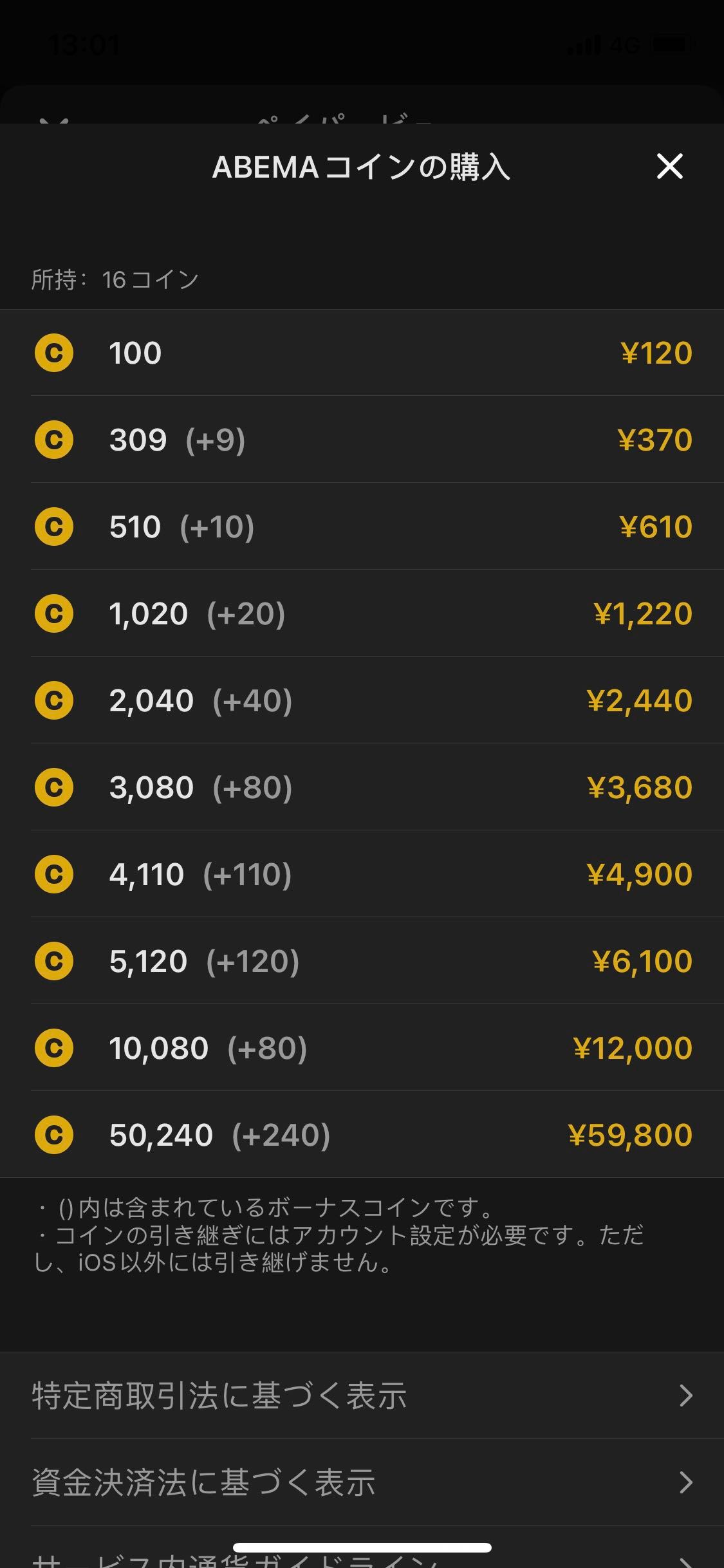Open 資金決済法に基づく表示

coord(362,1482)
